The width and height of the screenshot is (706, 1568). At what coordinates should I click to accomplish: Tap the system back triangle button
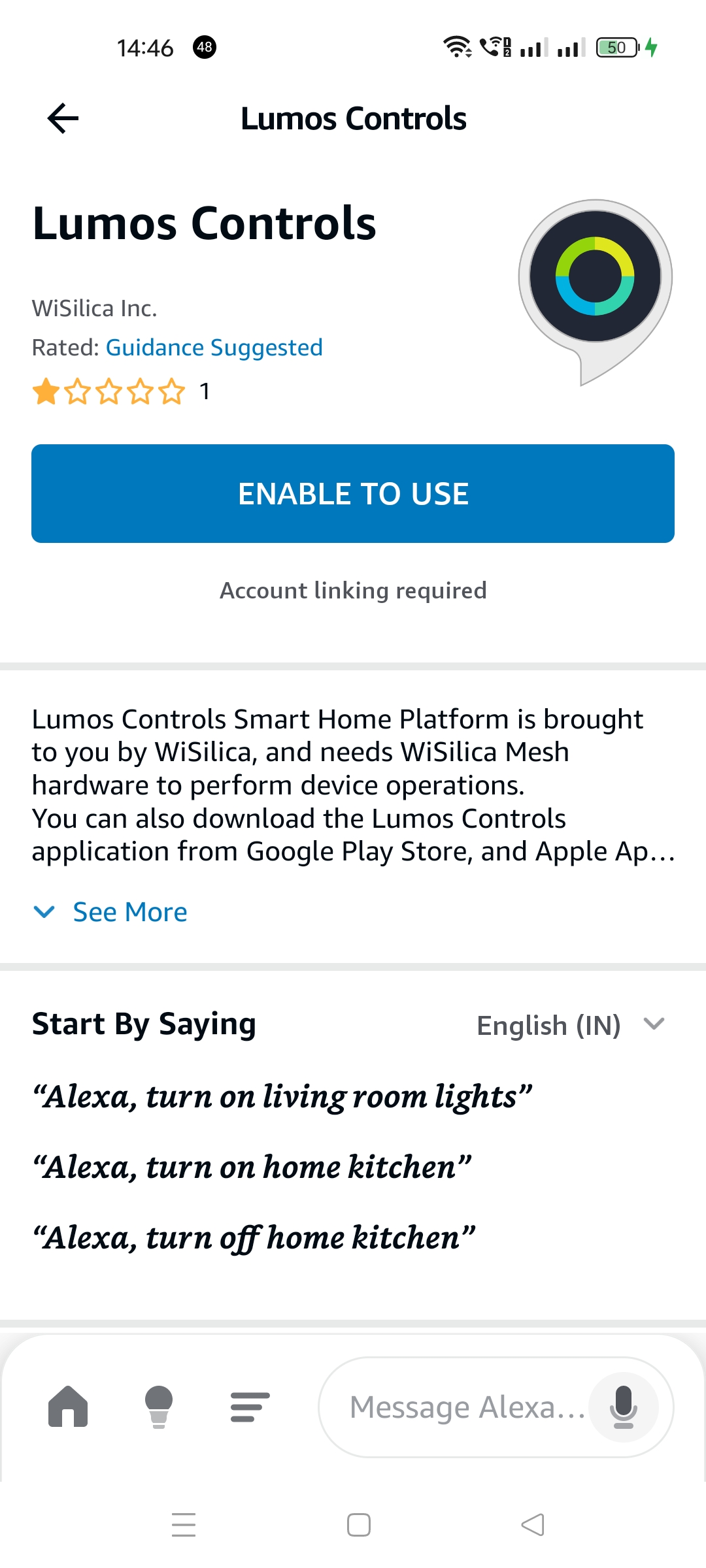coord(533,1525)
